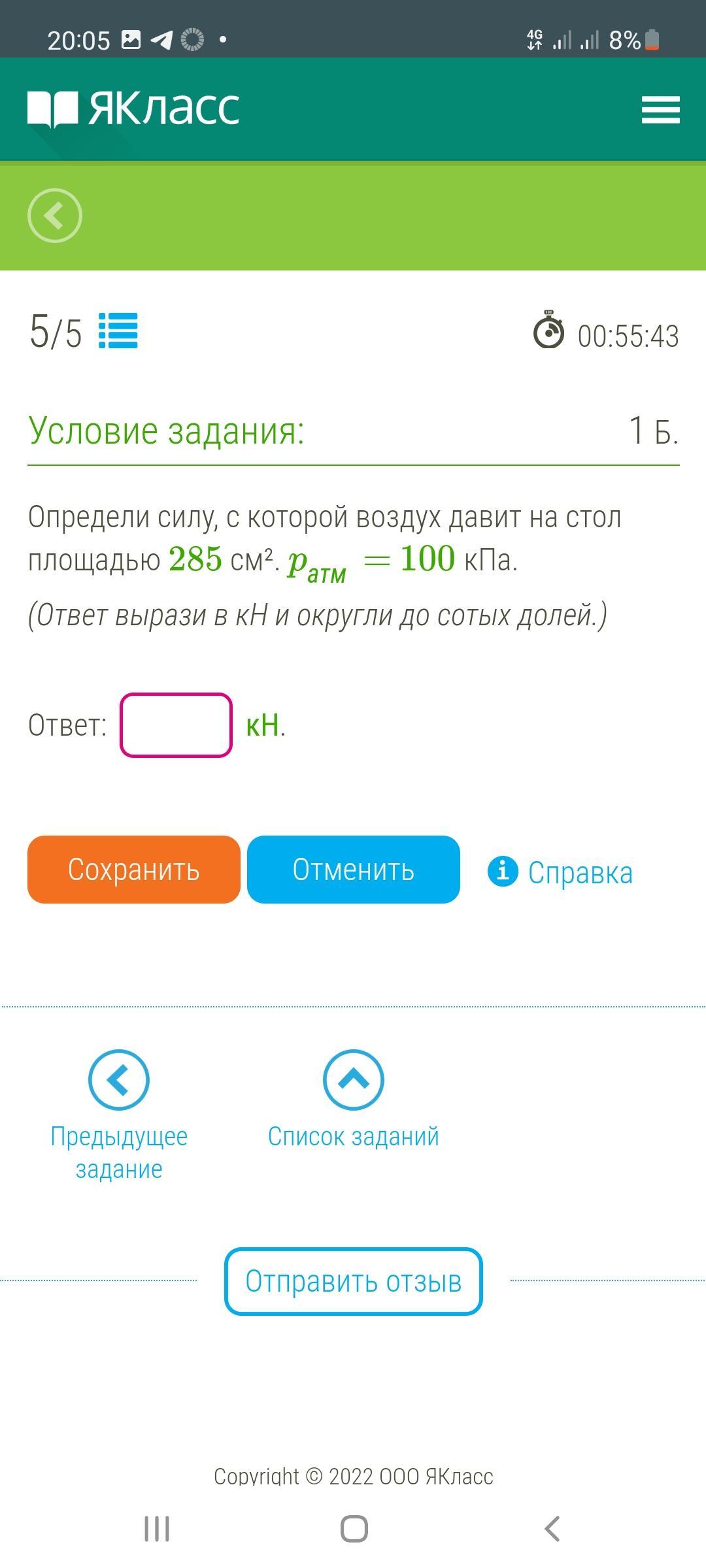This screenshot has width=706, height=1568.
Task: Tap the green back arrow circle
Action: pos(55,216)
